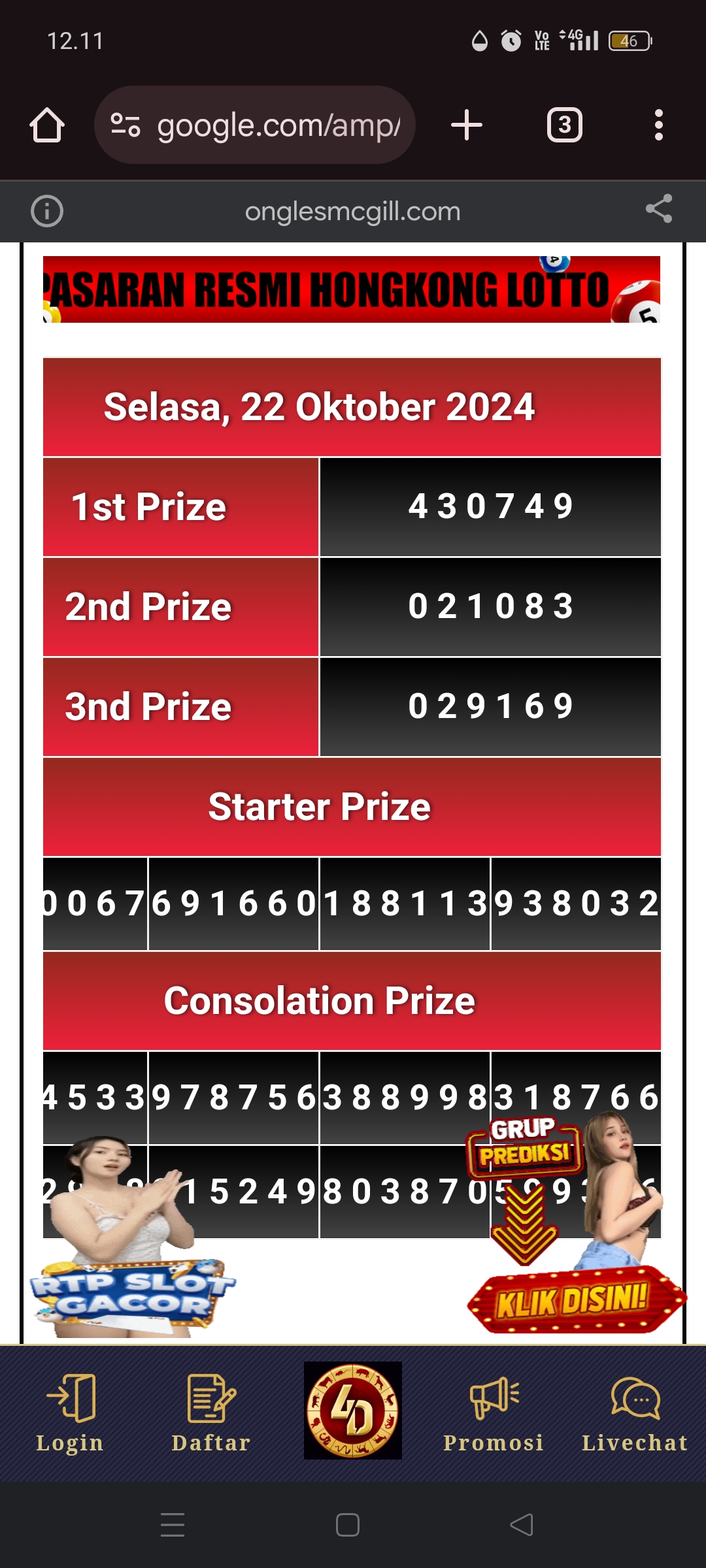Share this AMP page

point(658,209)
